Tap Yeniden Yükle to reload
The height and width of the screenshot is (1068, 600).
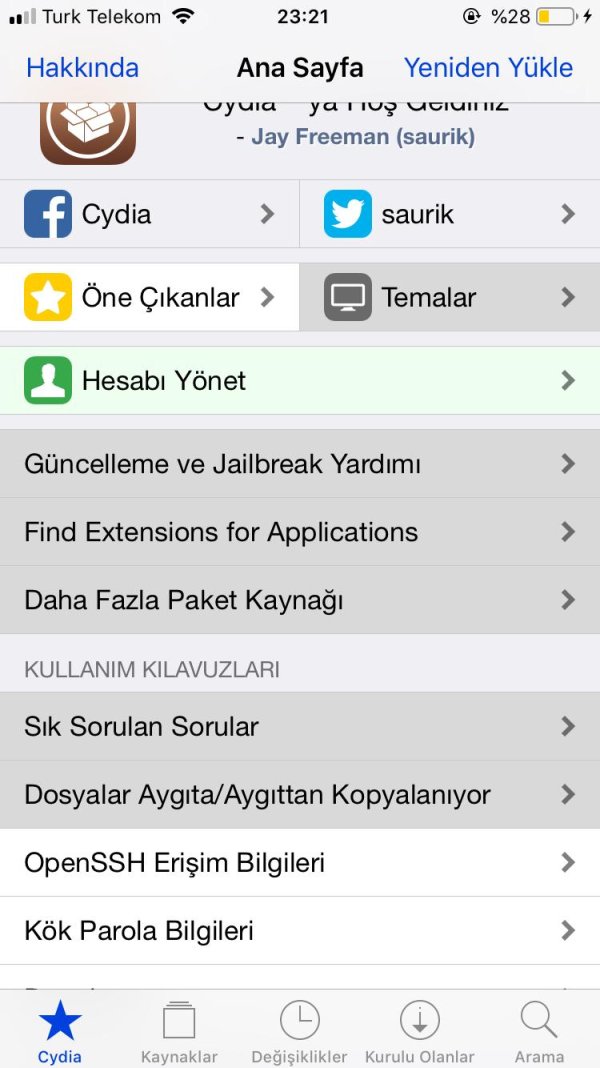pos(488,68)
